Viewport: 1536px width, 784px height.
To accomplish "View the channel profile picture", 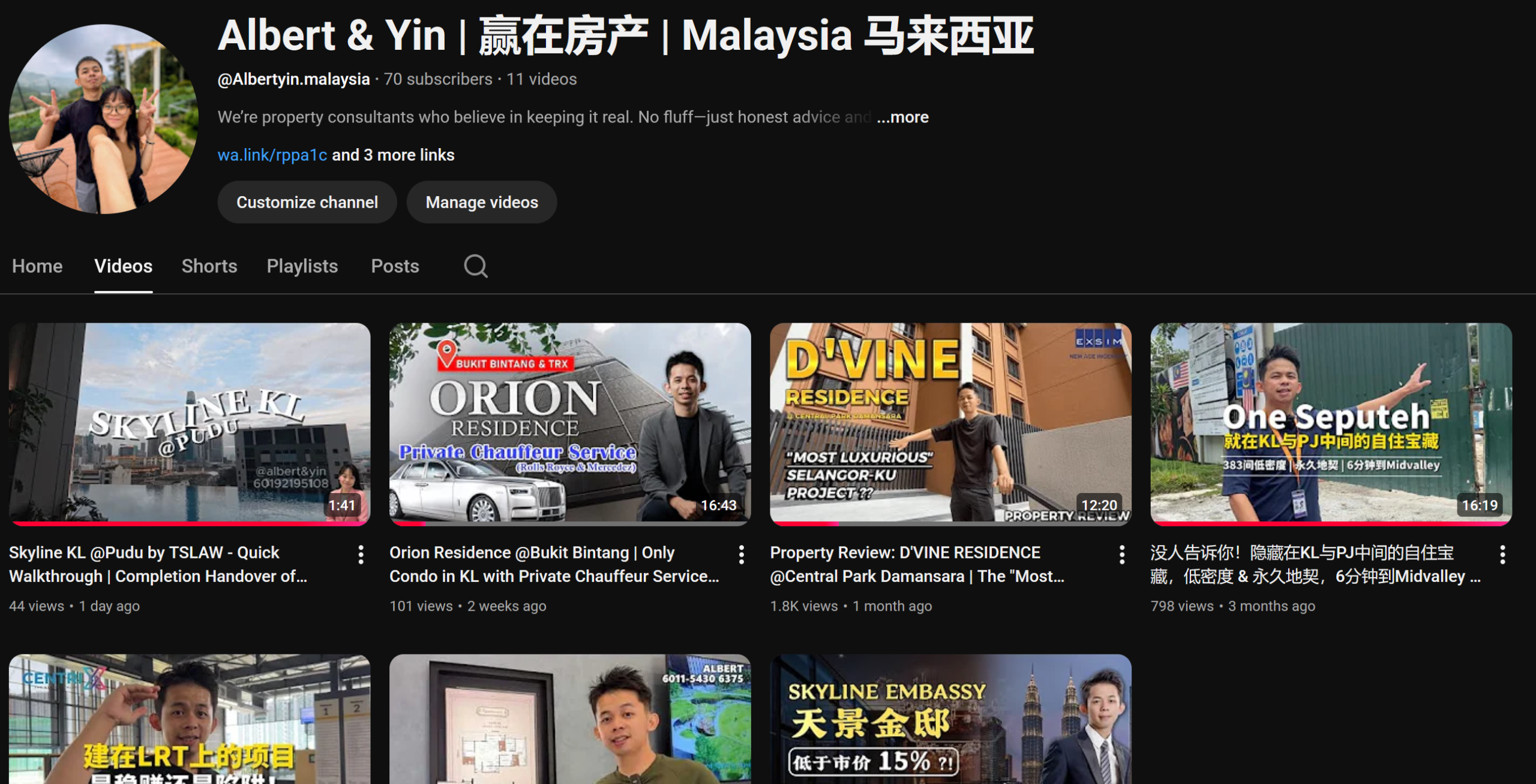I will point(103,119).
